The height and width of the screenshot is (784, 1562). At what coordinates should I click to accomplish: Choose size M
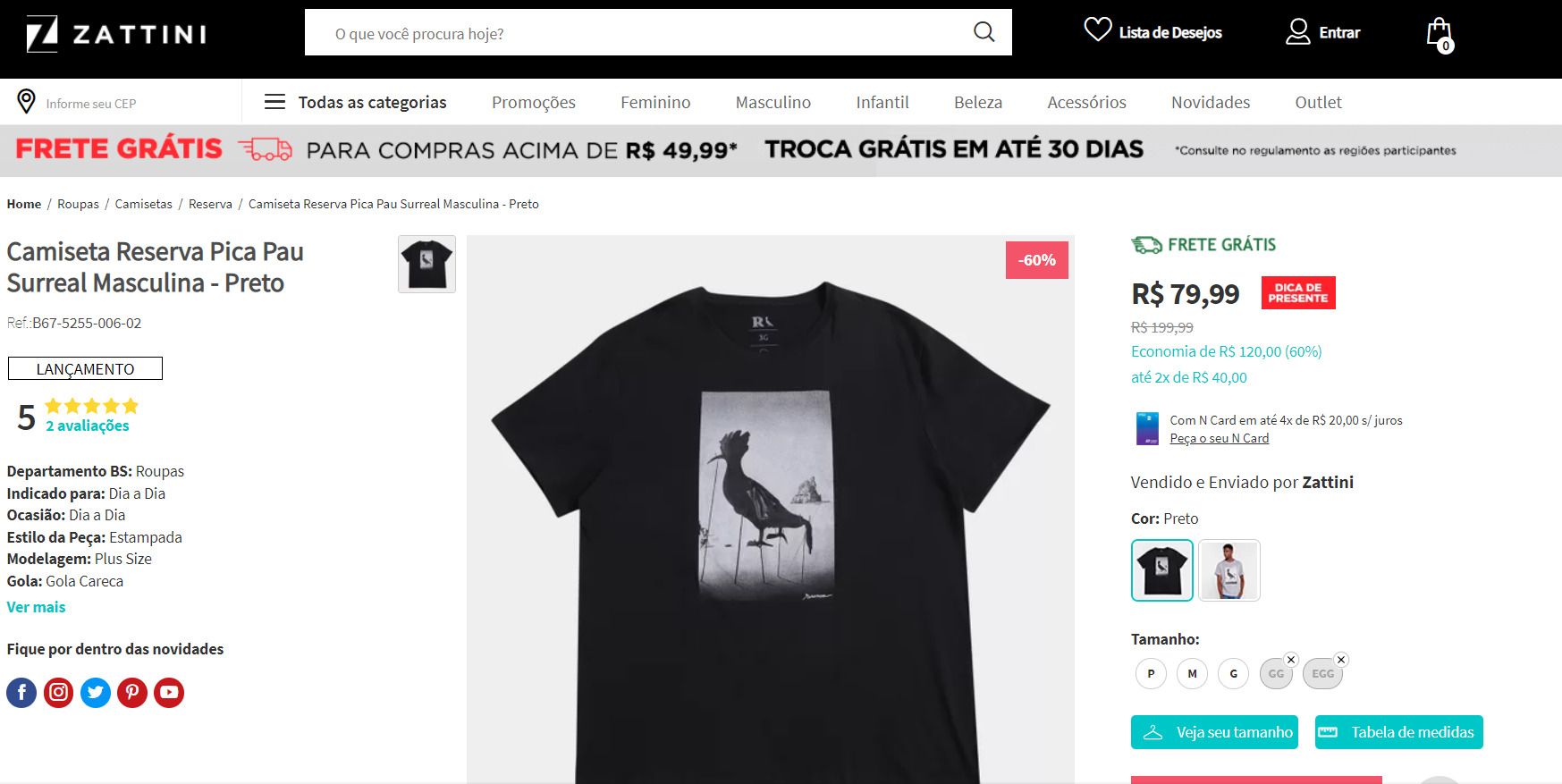pos(1192,673)
